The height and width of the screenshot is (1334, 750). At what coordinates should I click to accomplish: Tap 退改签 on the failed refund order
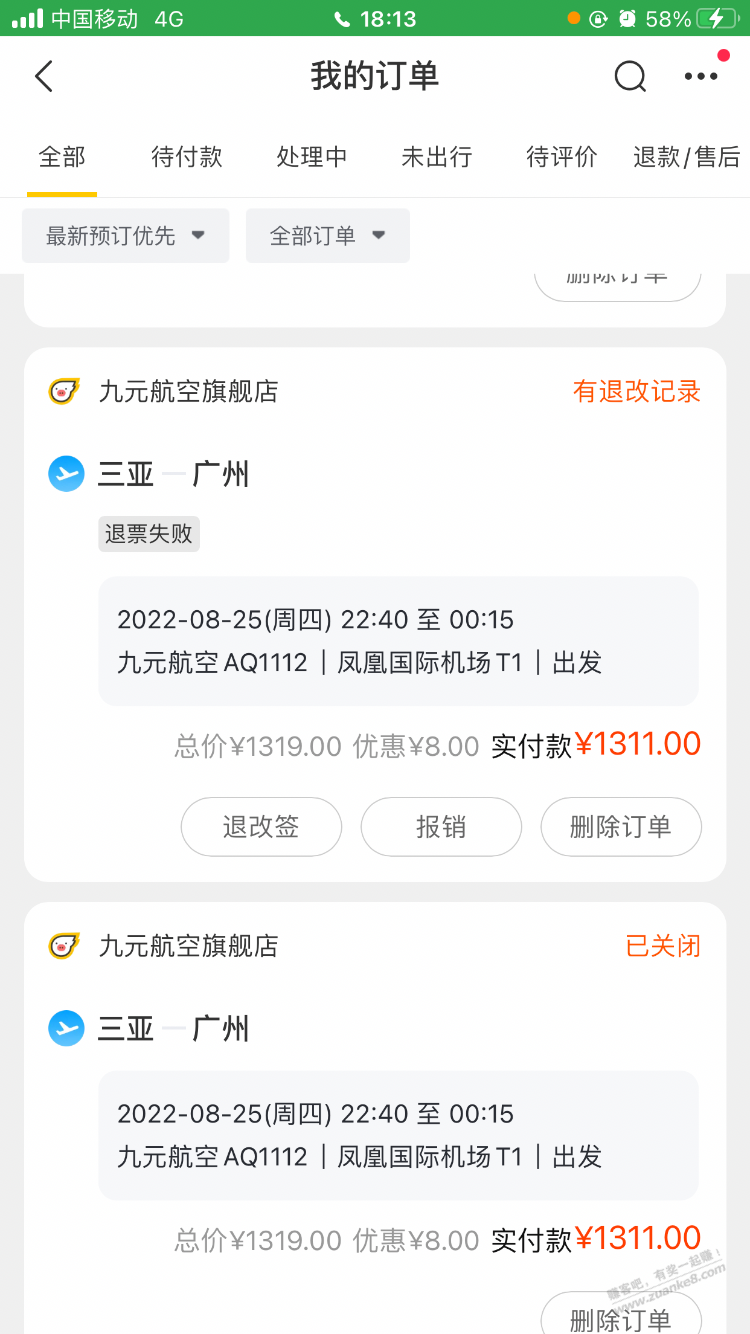tap(261, 827)
